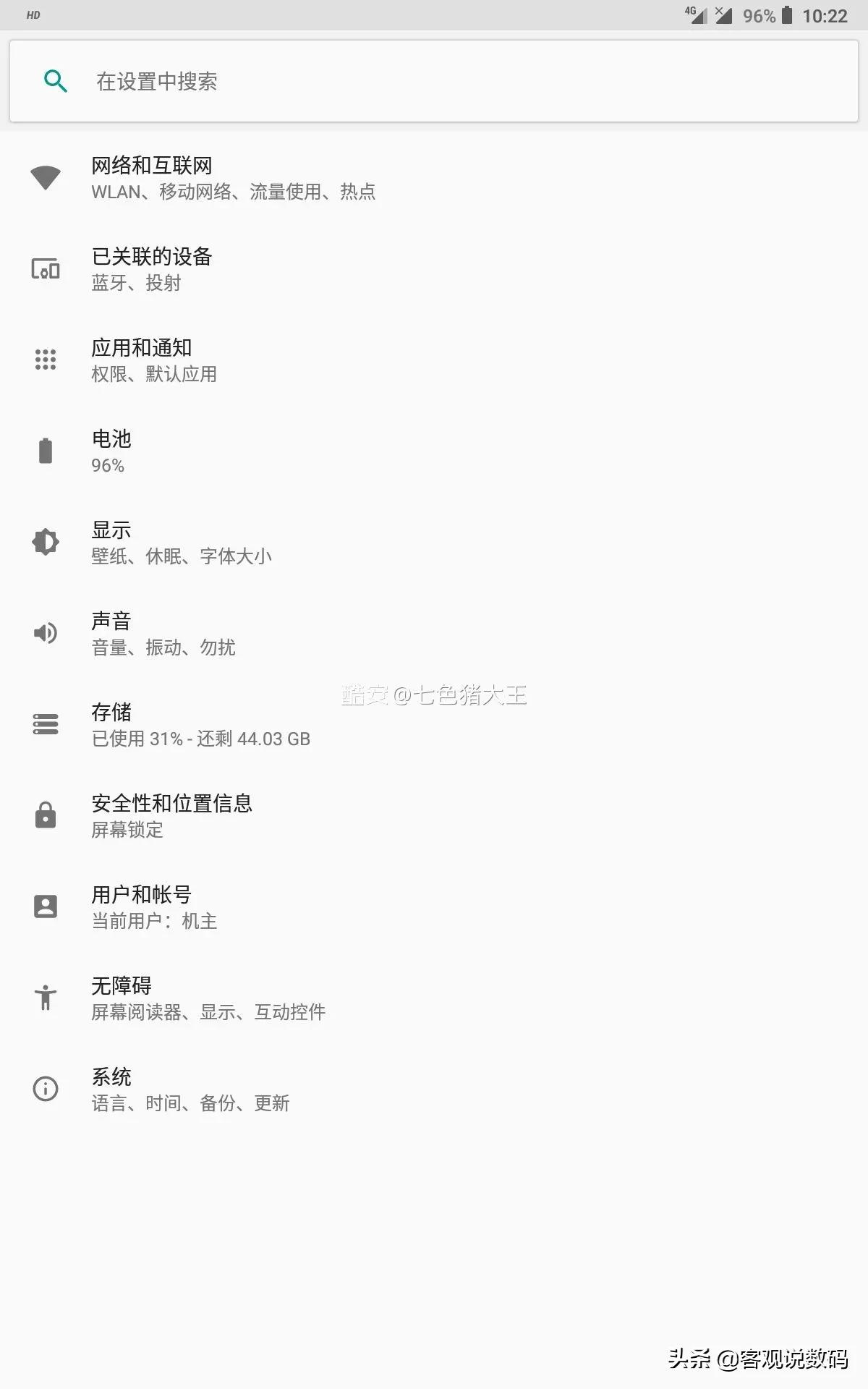Tap the system info icon
The width and height of the screenshot is (868, 1389).
45,1089
